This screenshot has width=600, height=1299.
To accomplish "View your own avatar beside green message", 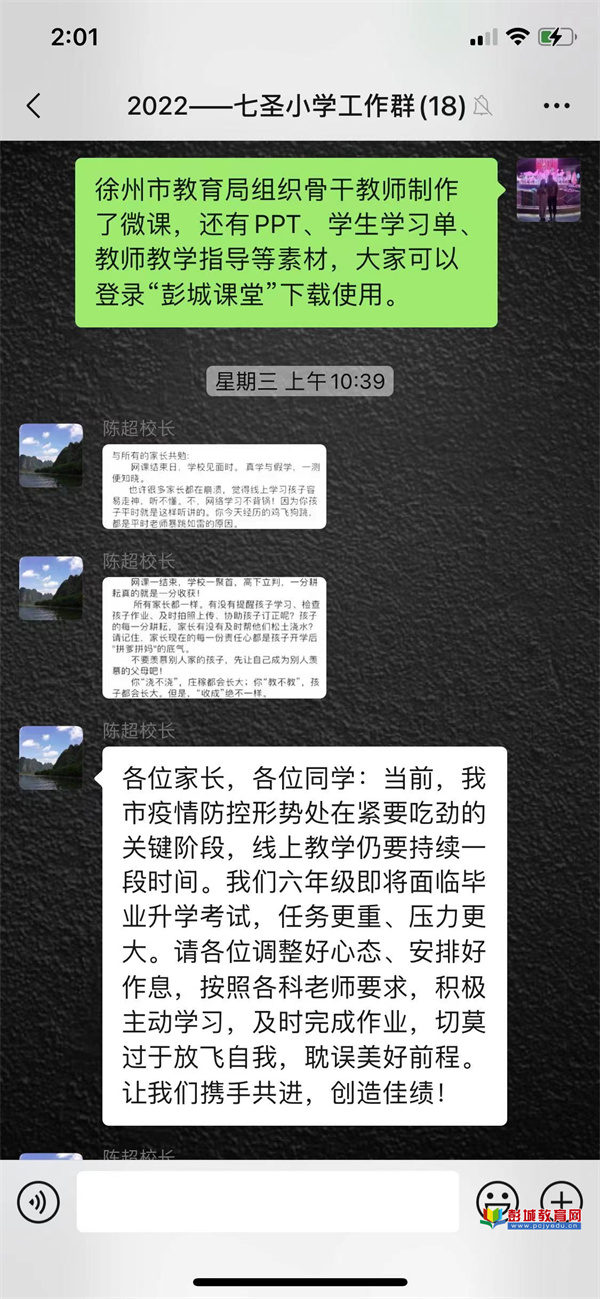I will pos(548,190).
